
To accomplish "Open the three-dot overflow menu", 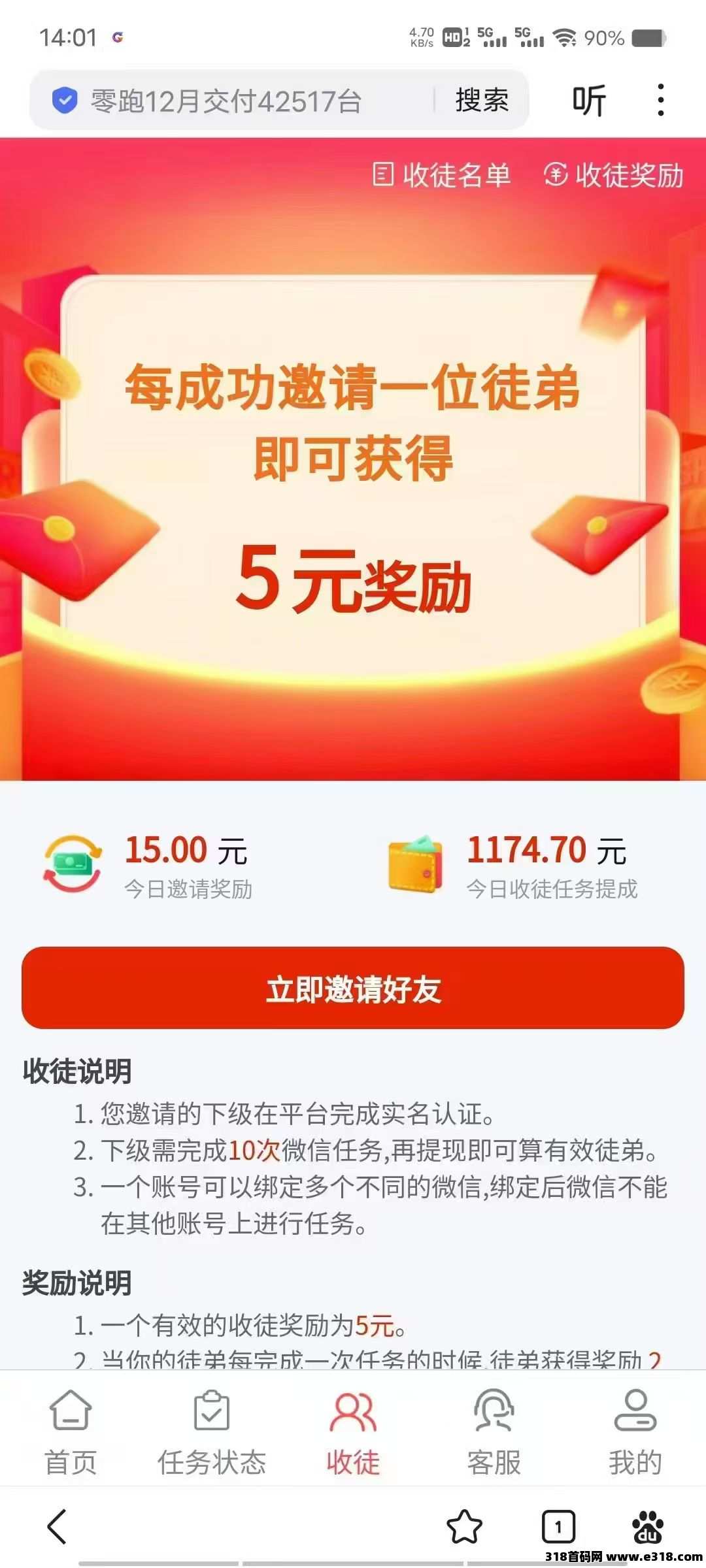I will (x=661, y=101).
